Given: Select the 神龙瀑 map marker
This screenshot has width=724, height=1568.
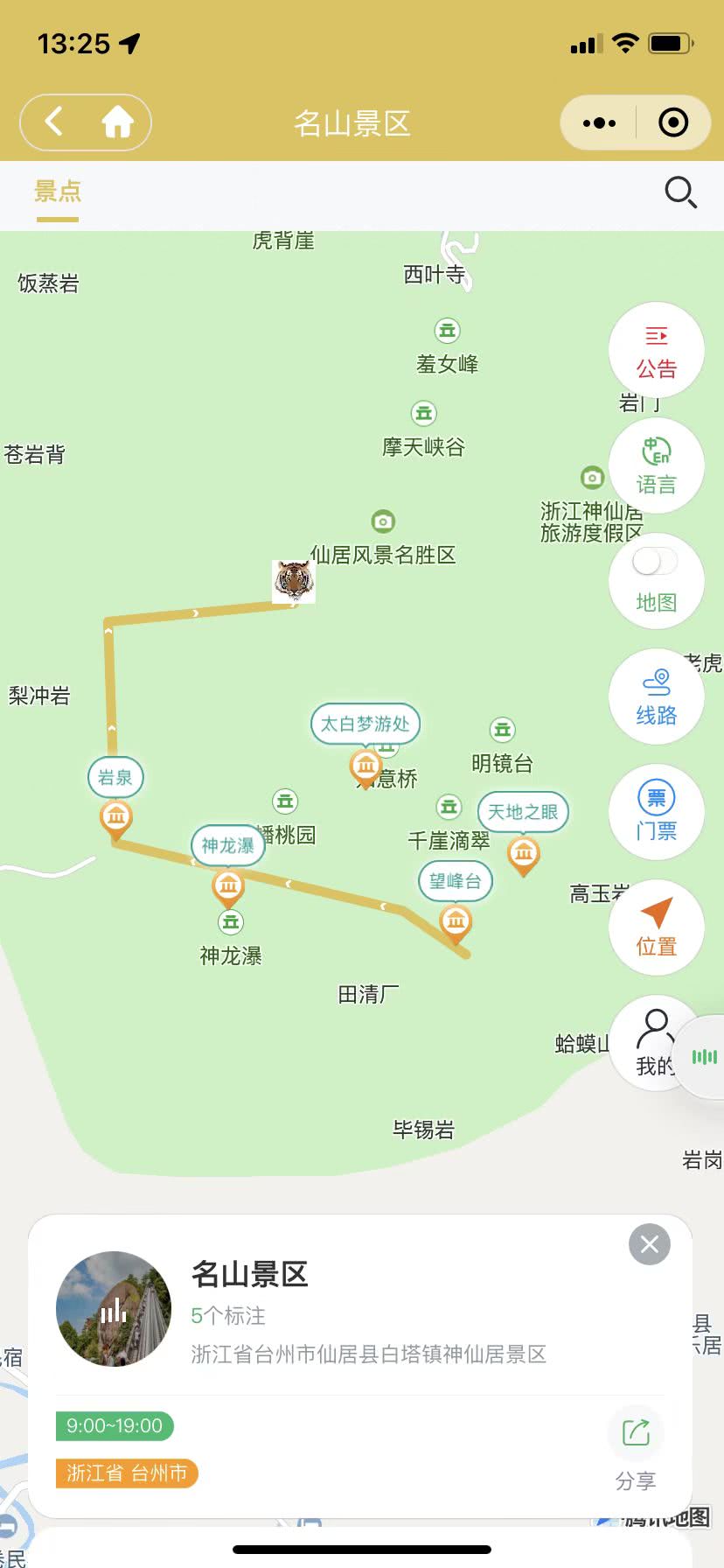Looking at the screenshot, I should (228, 885).
